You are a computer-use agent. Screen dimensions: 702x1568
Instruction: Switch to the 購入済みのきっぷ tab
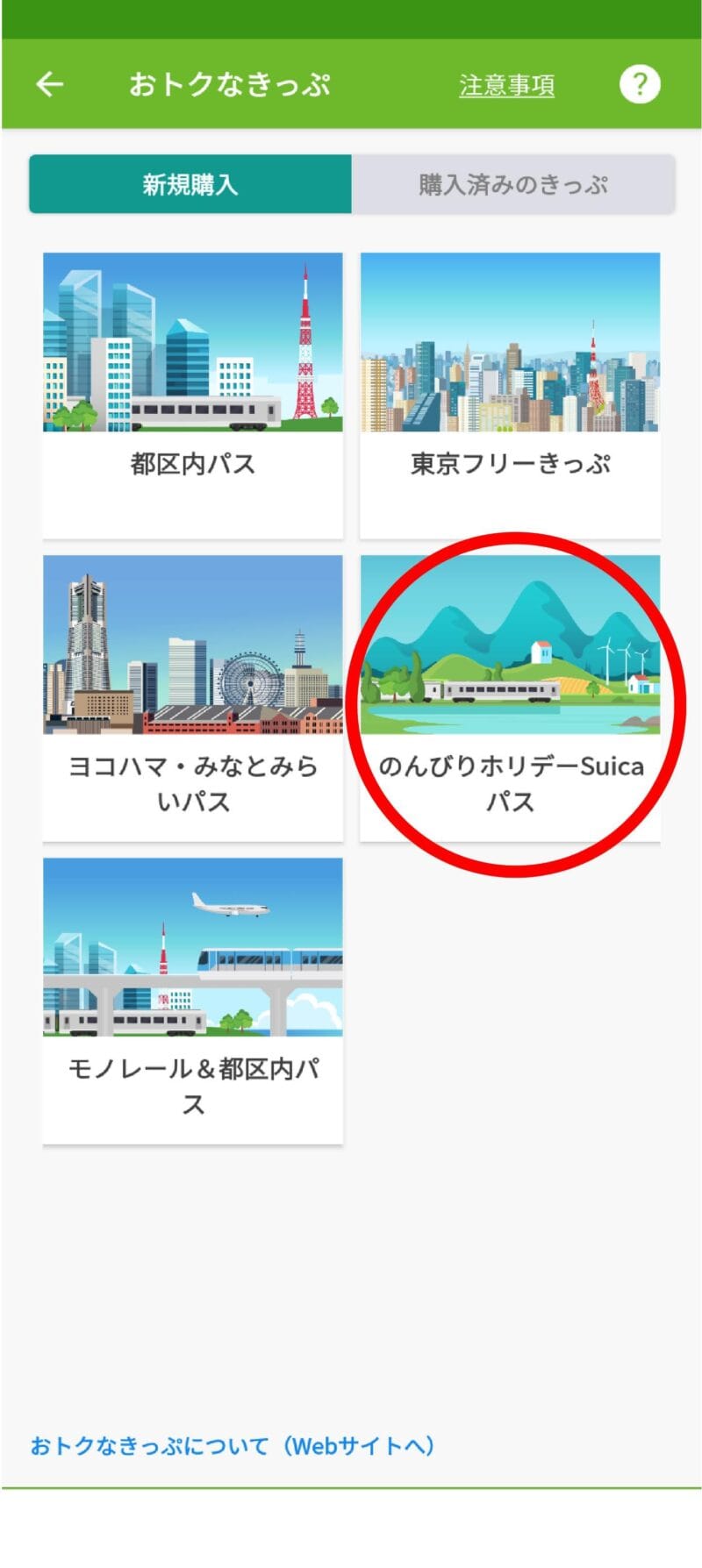click(512, 184)
